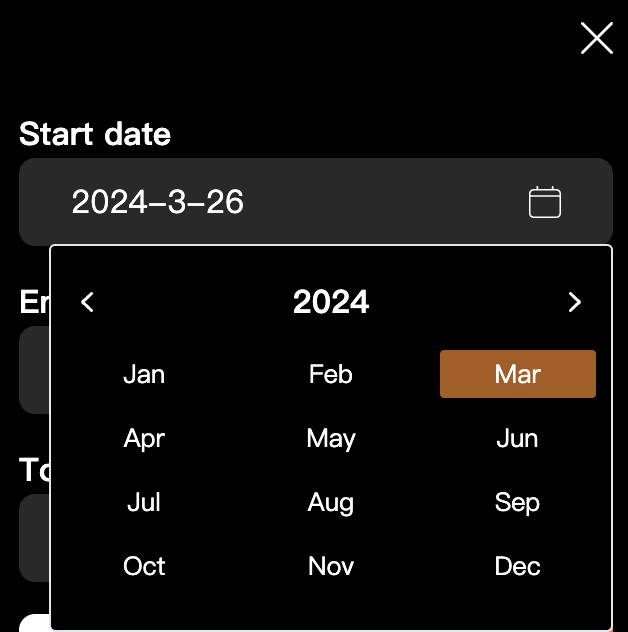
Task: Select Feb in the month picker
Action: pyautogui.click(x=331, y=374)
